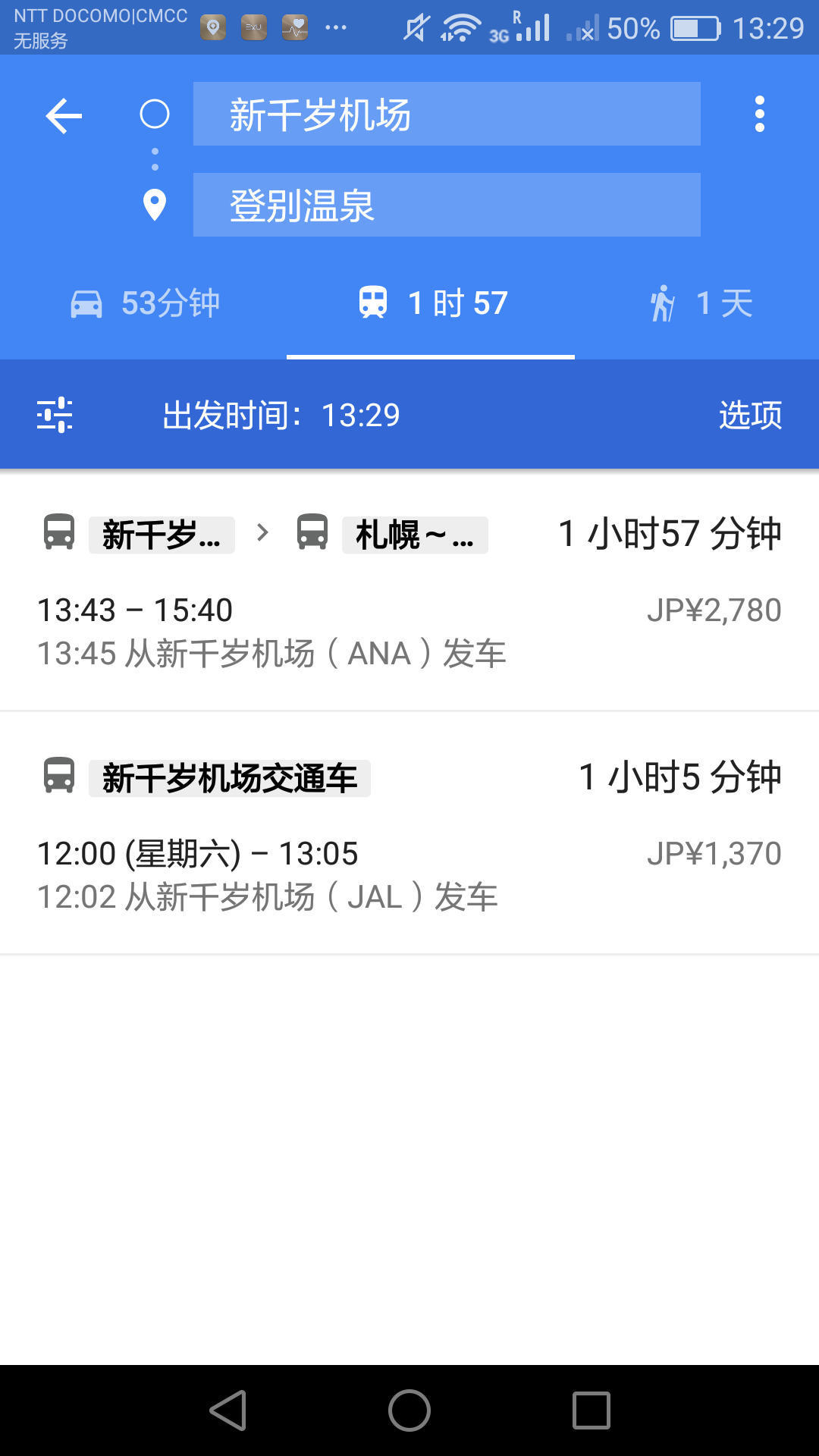Open the 新千岁机场交通车 route for JP¥1,370
819x1456 pixels.
point(409,833)
